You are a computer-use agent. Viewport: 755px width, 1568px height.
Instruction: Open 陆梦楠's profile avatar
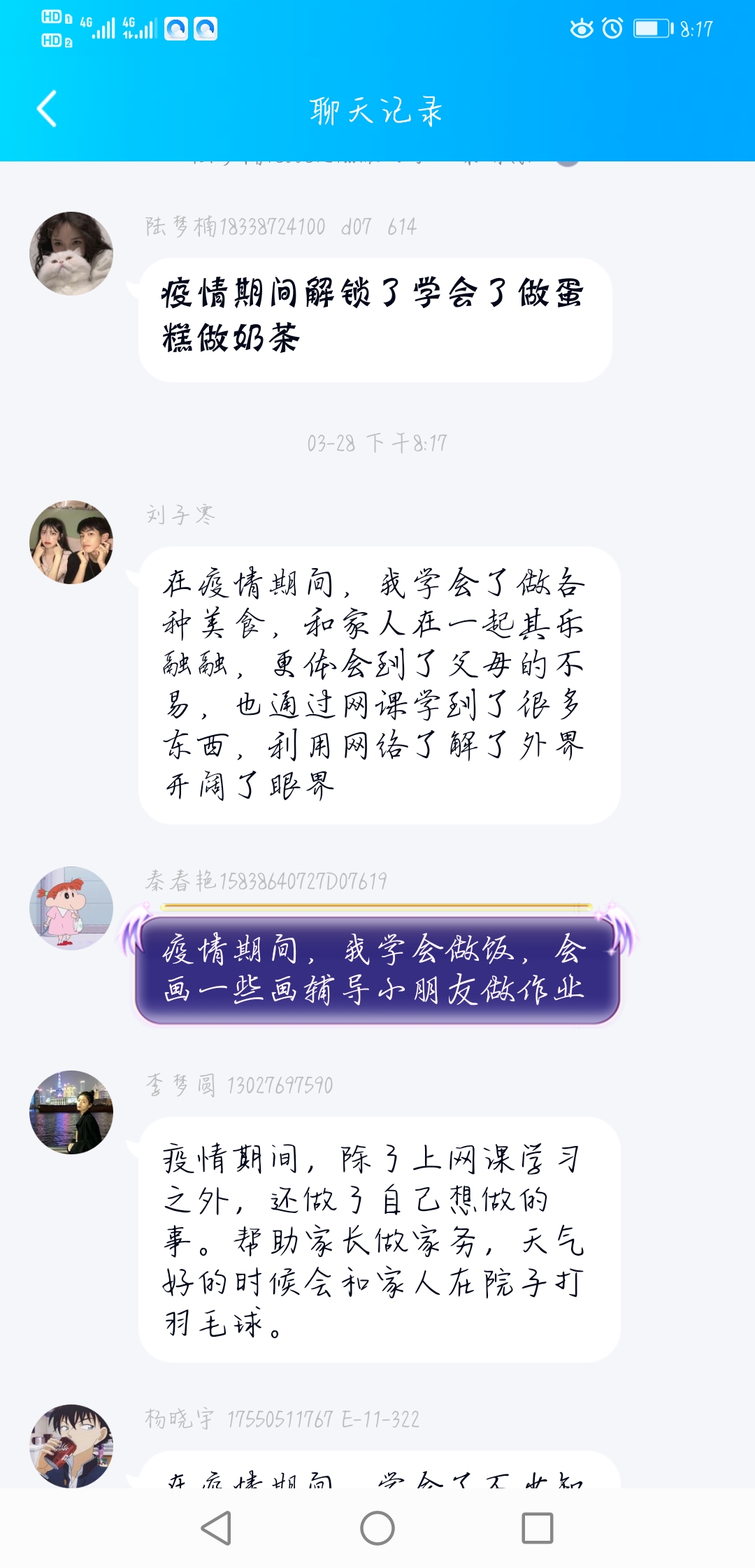(71, 254)
